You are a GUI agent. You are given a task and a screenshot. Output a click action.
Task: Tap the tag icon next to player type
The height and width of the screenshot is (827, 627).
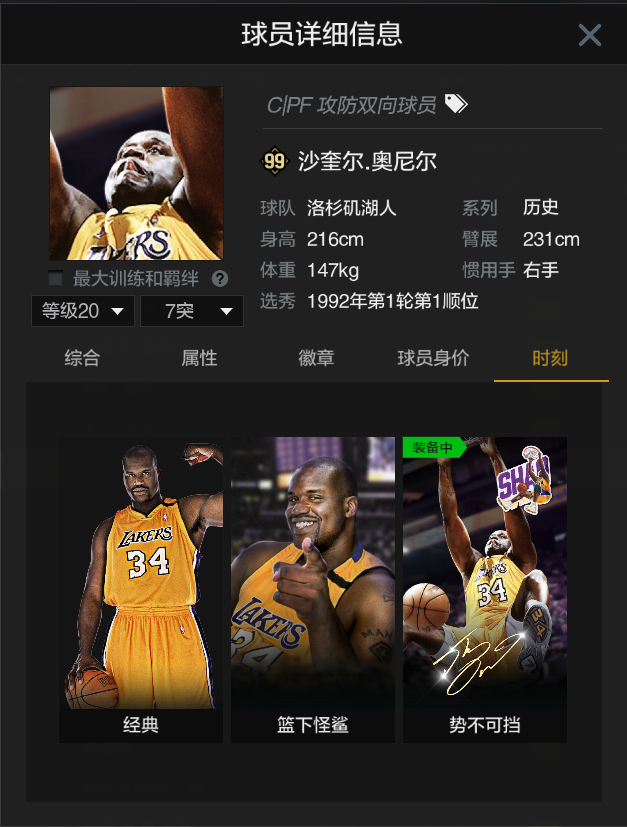tap(456, 104)
